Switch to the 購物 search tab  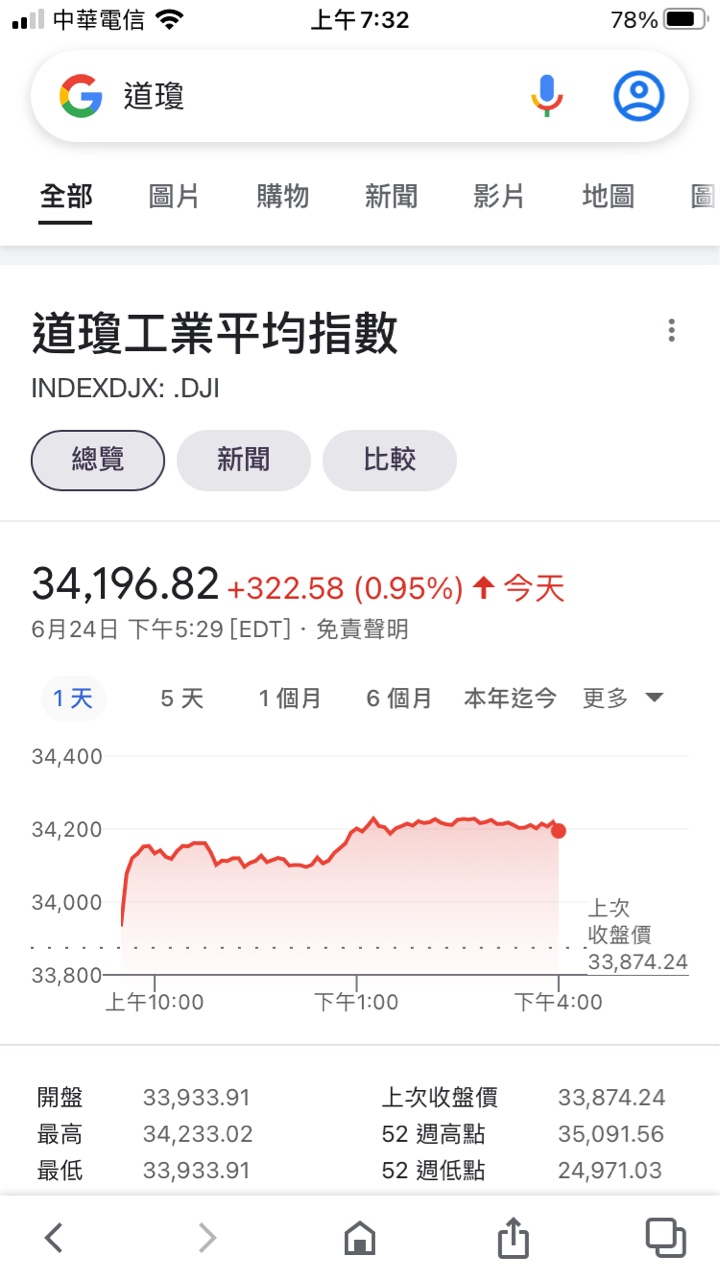click(283, 196)
